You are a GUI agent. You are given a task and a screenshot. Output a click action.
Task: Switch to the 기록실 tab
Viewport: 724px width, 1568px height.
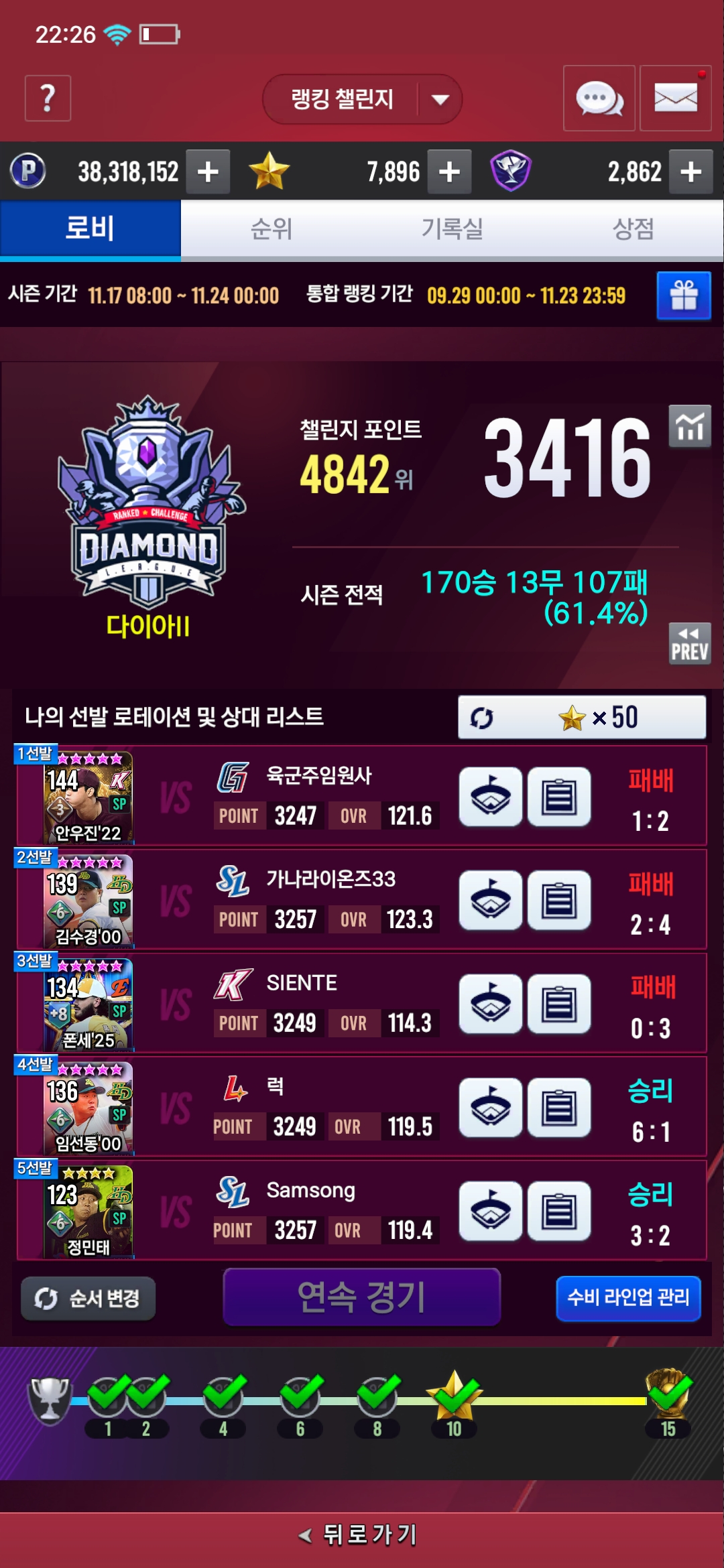click(452, 229)
